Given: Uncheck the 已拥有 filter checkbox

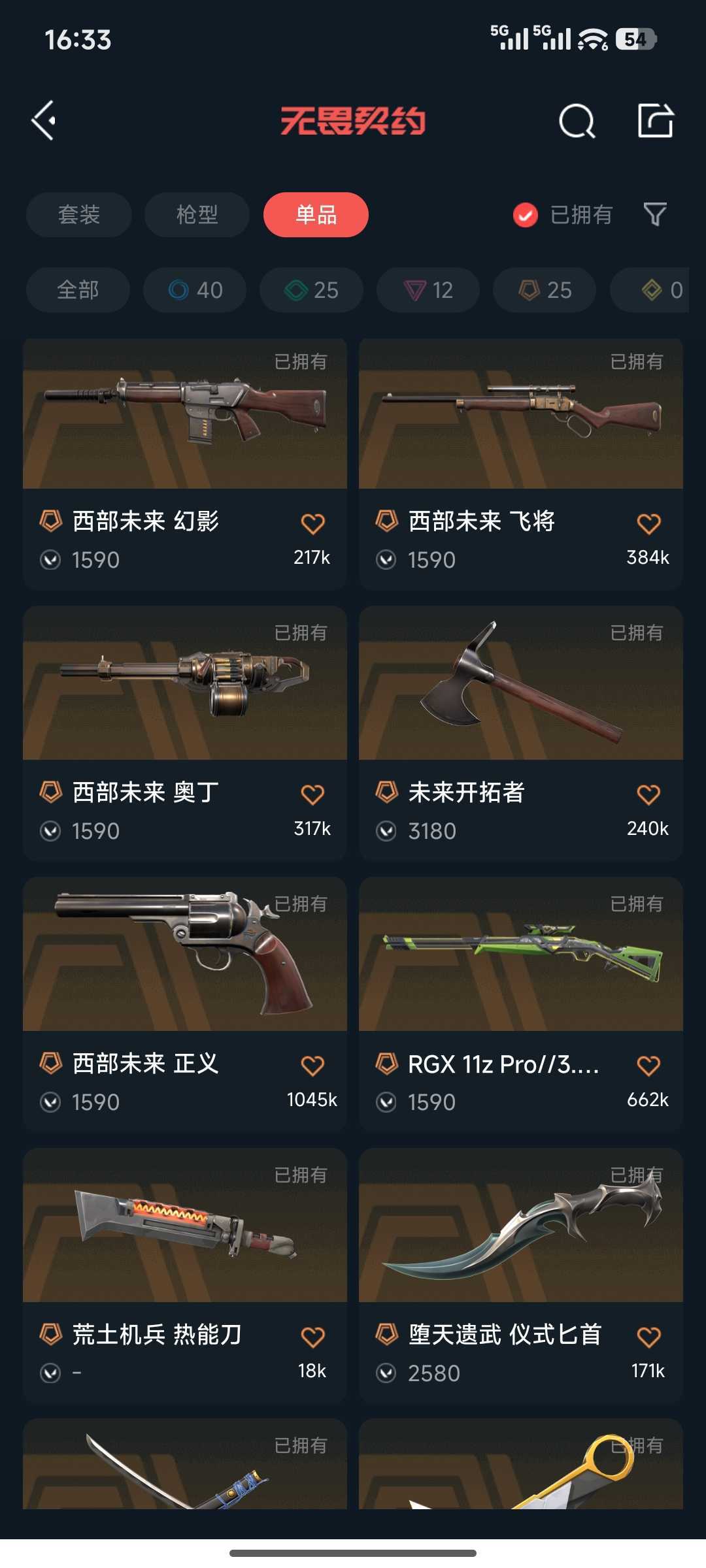Looking at the screenshot, I should [526, 215].
